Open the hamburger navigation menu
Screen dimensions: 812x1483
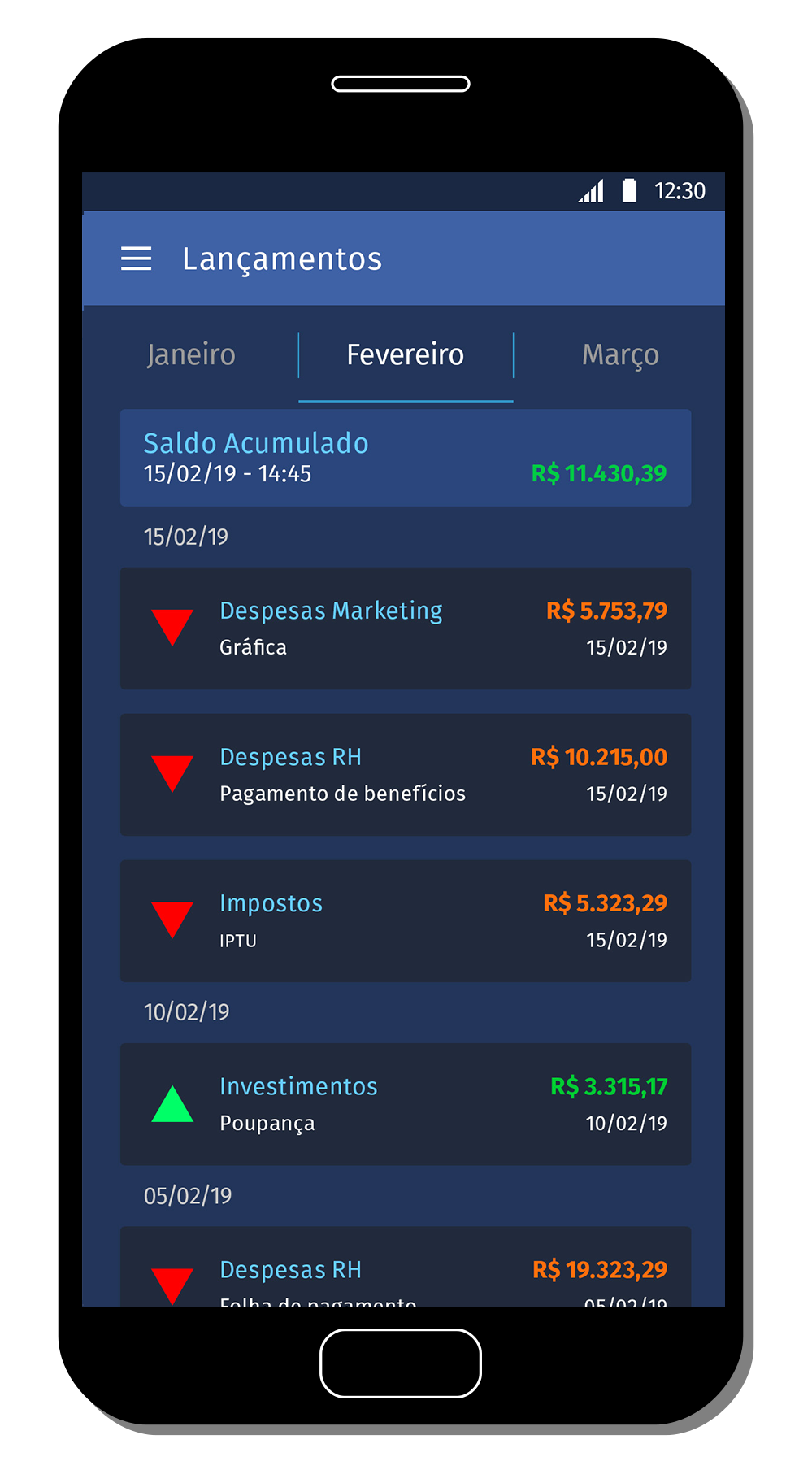pos(137,259)
